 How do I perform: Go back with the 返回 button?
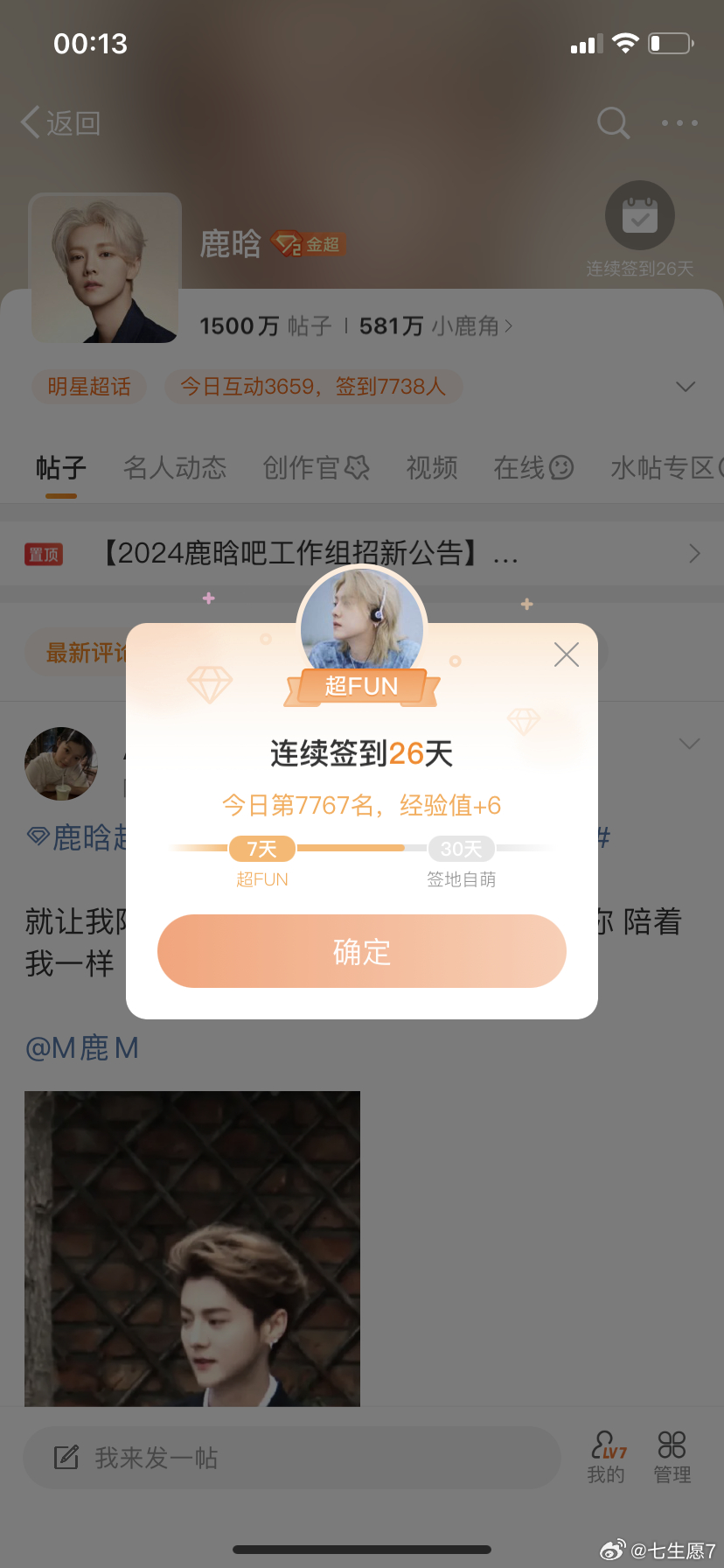point(60,122)
